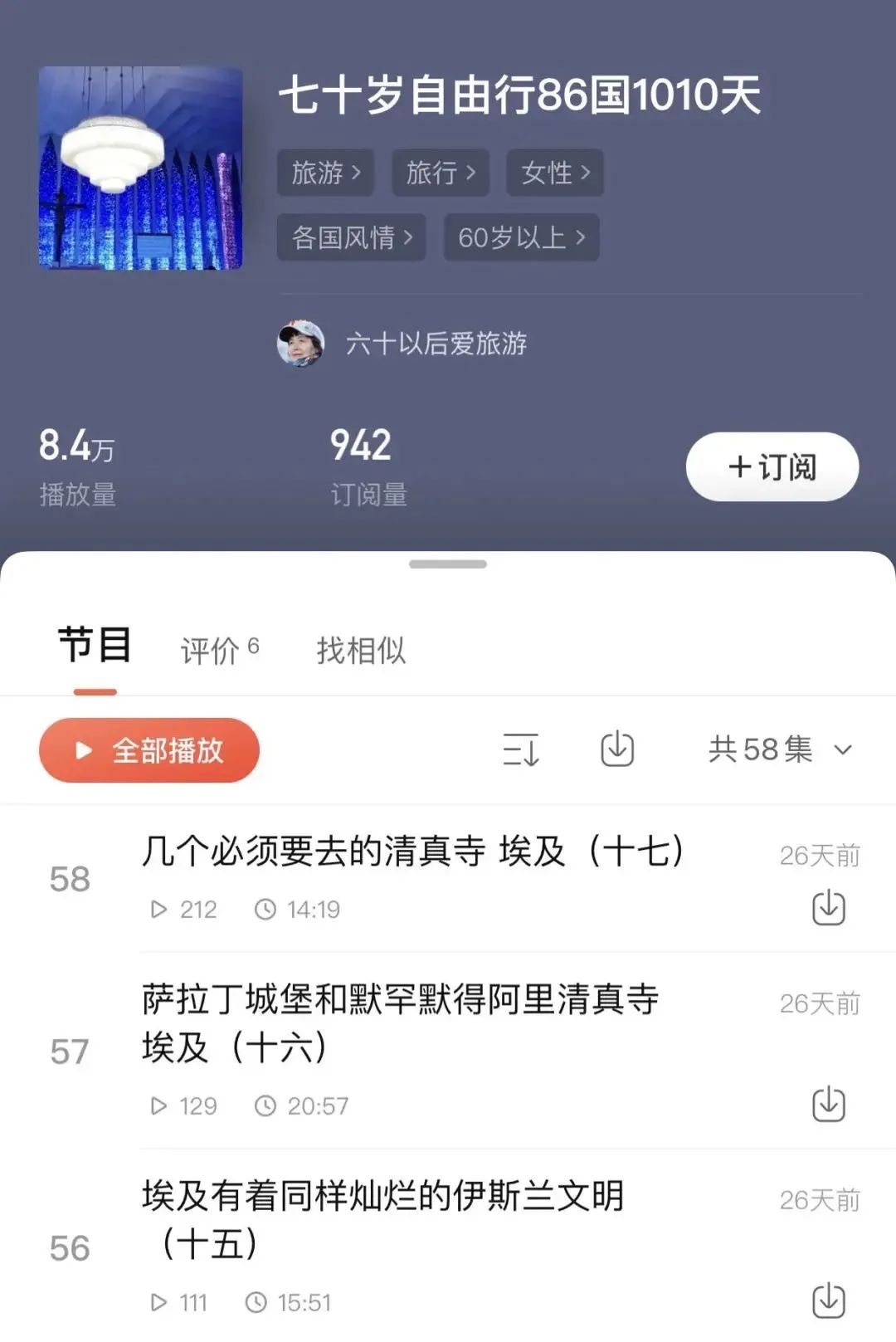Switch to the 找相似 tab

click(x=361, y=650)
